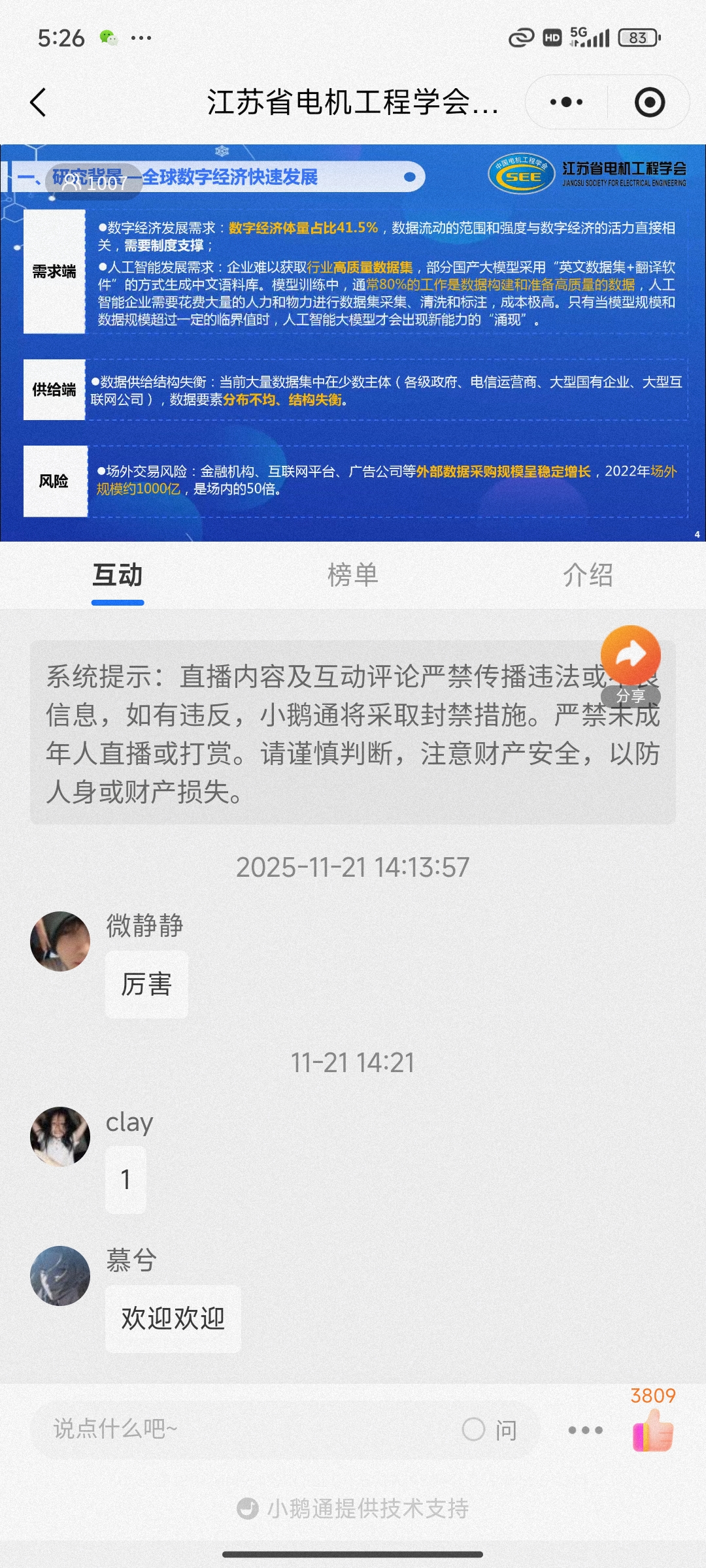The width and height of the screenshot is (706, 1568).
Task: Close the mini program via the circle icon
Action: (649, 103)
